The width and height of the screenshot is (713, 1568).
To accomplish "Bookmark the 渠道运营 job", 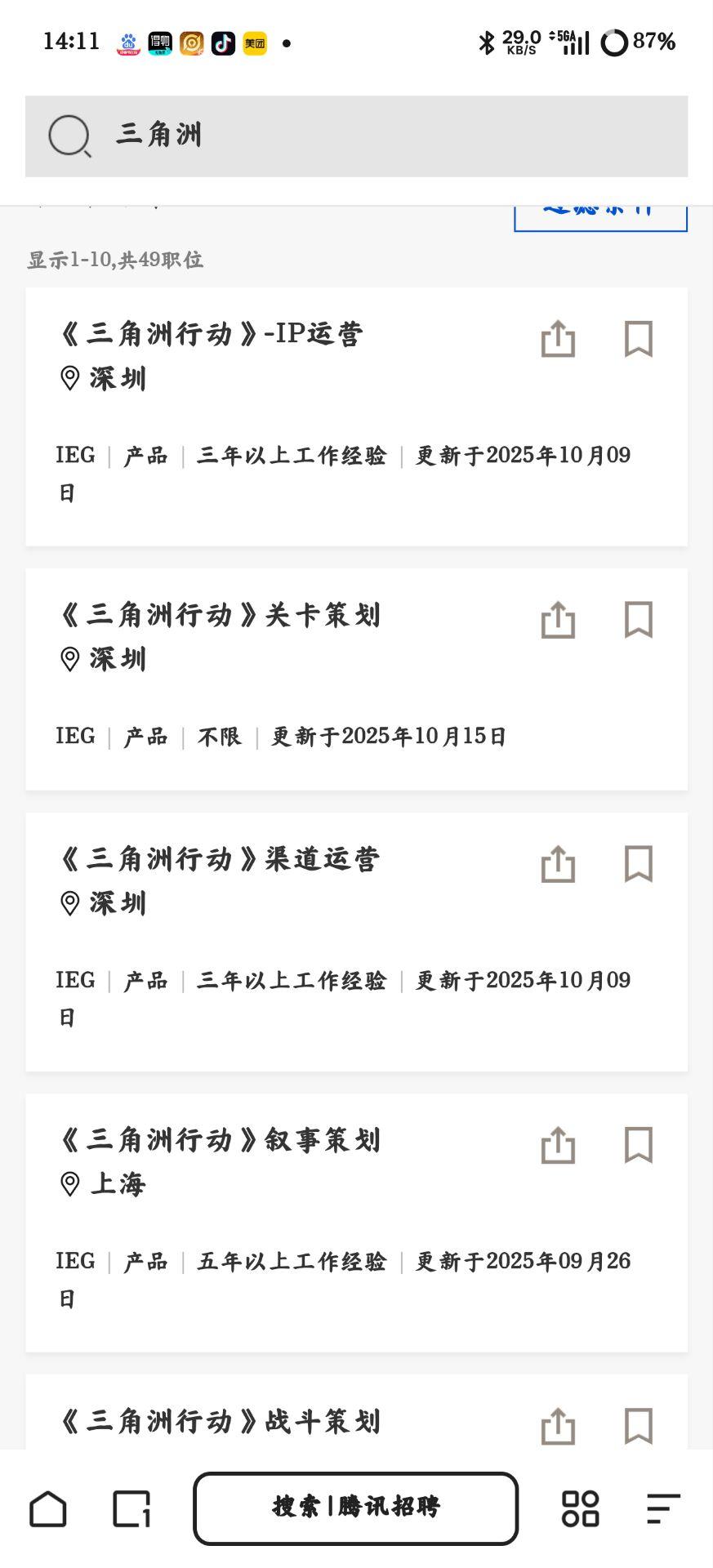I will coord(638,864).
